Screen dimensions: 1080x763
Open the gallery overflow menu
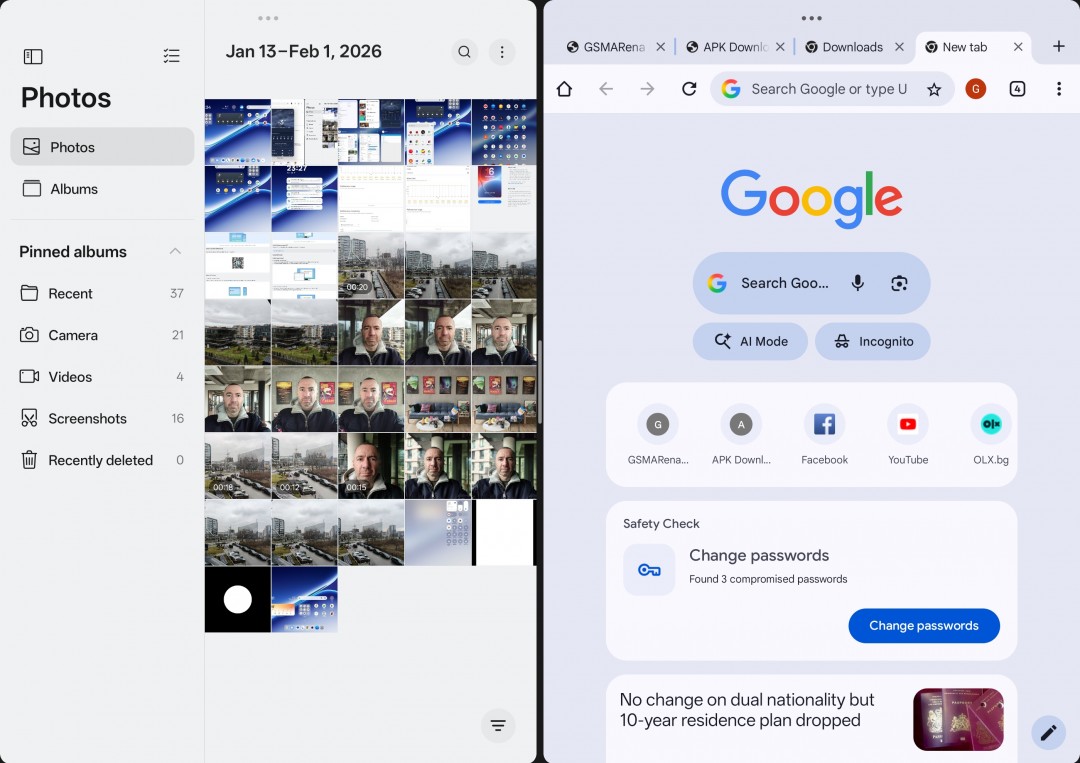coord(502,52)
